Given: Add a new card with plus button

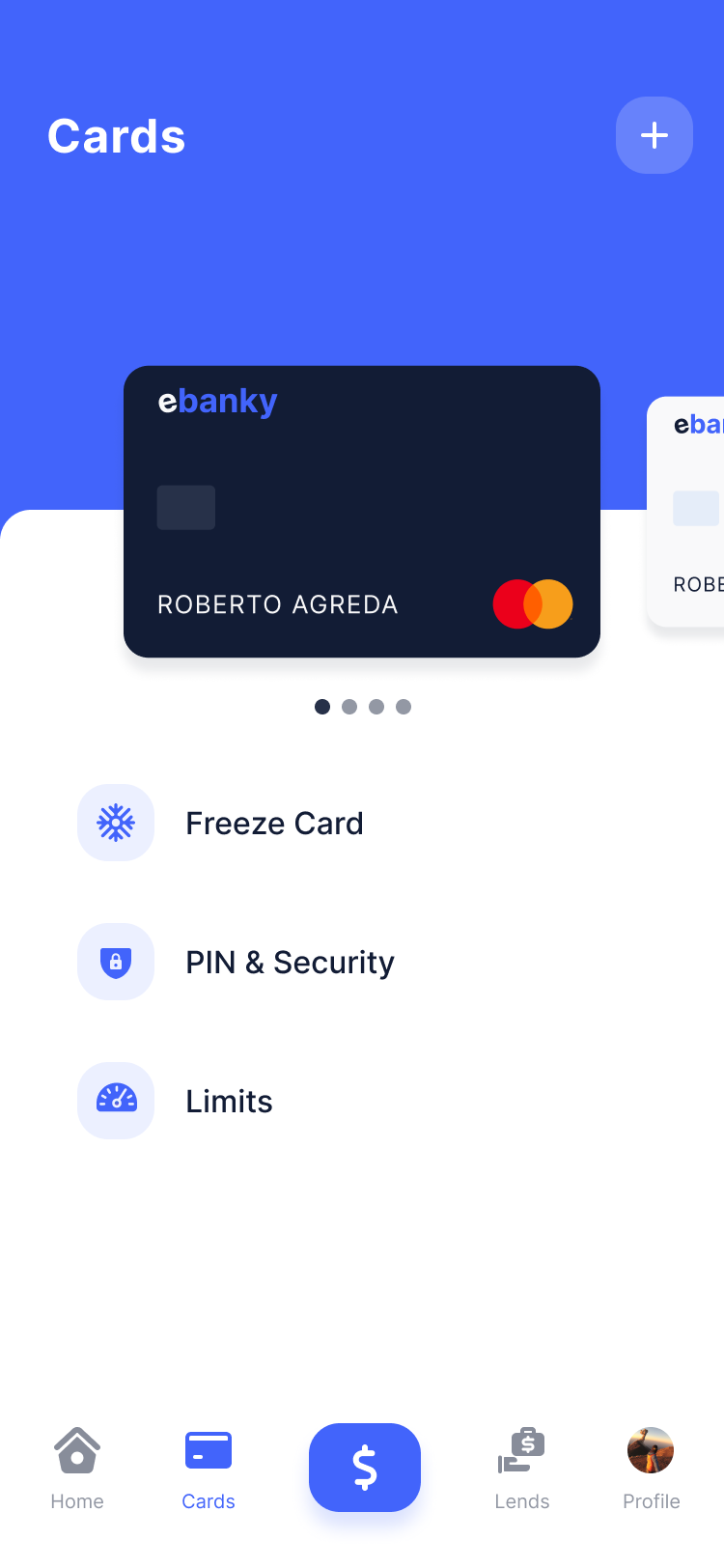Looking at the screenshot, I should [x=654, y=135].
